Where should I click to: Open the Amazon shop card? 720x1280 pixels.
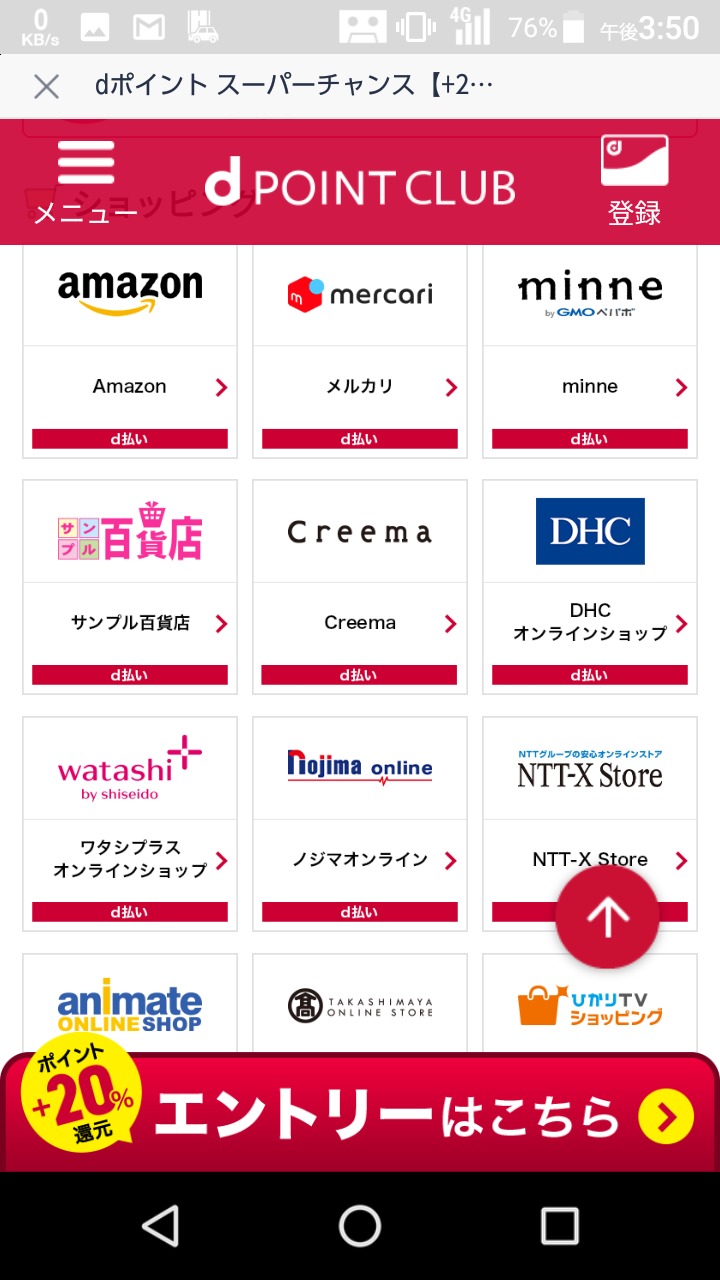[x=130, y=350]
